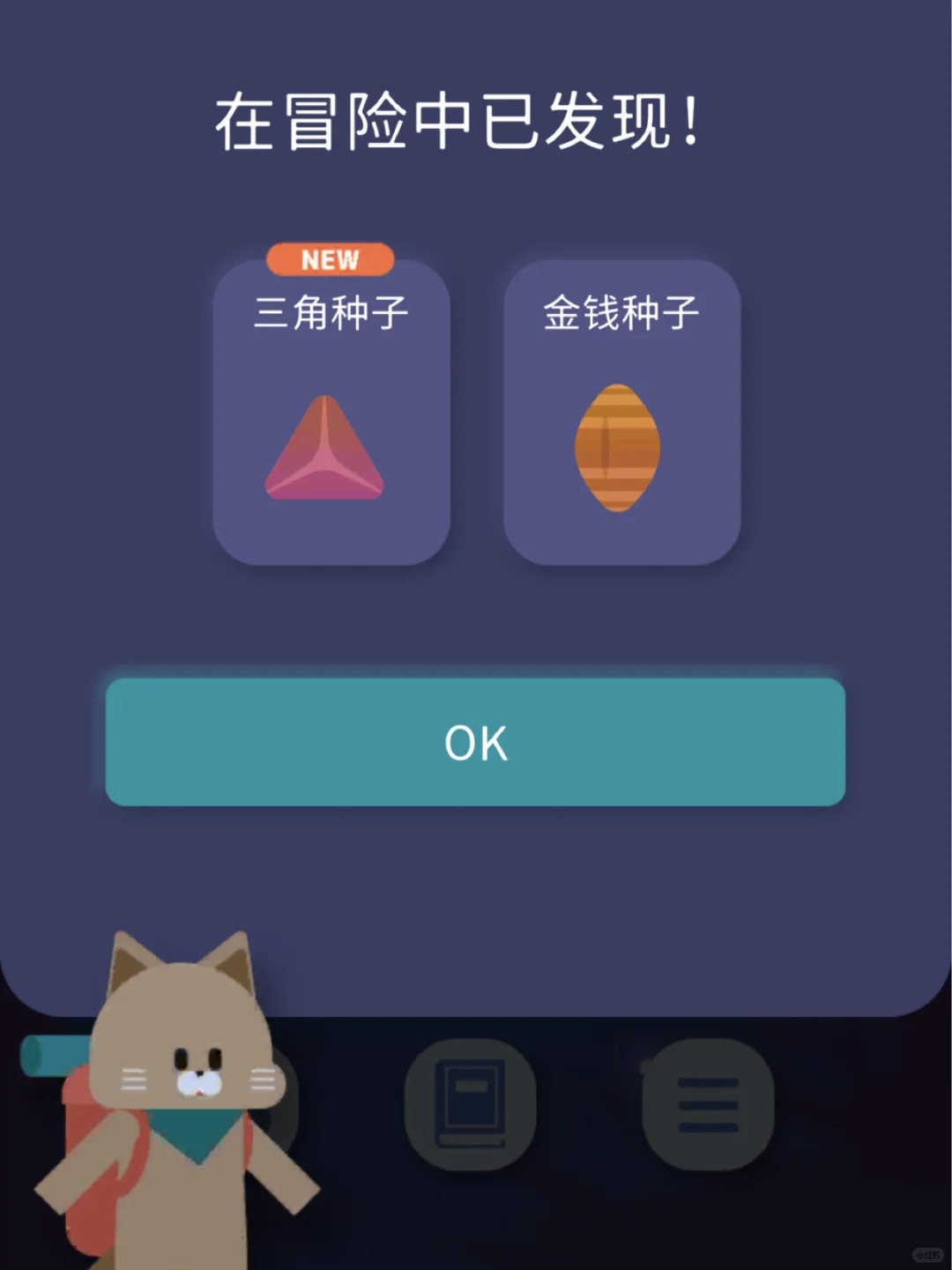
Task: Select the 三角种子 seed card
Action: tap(331, 413)
